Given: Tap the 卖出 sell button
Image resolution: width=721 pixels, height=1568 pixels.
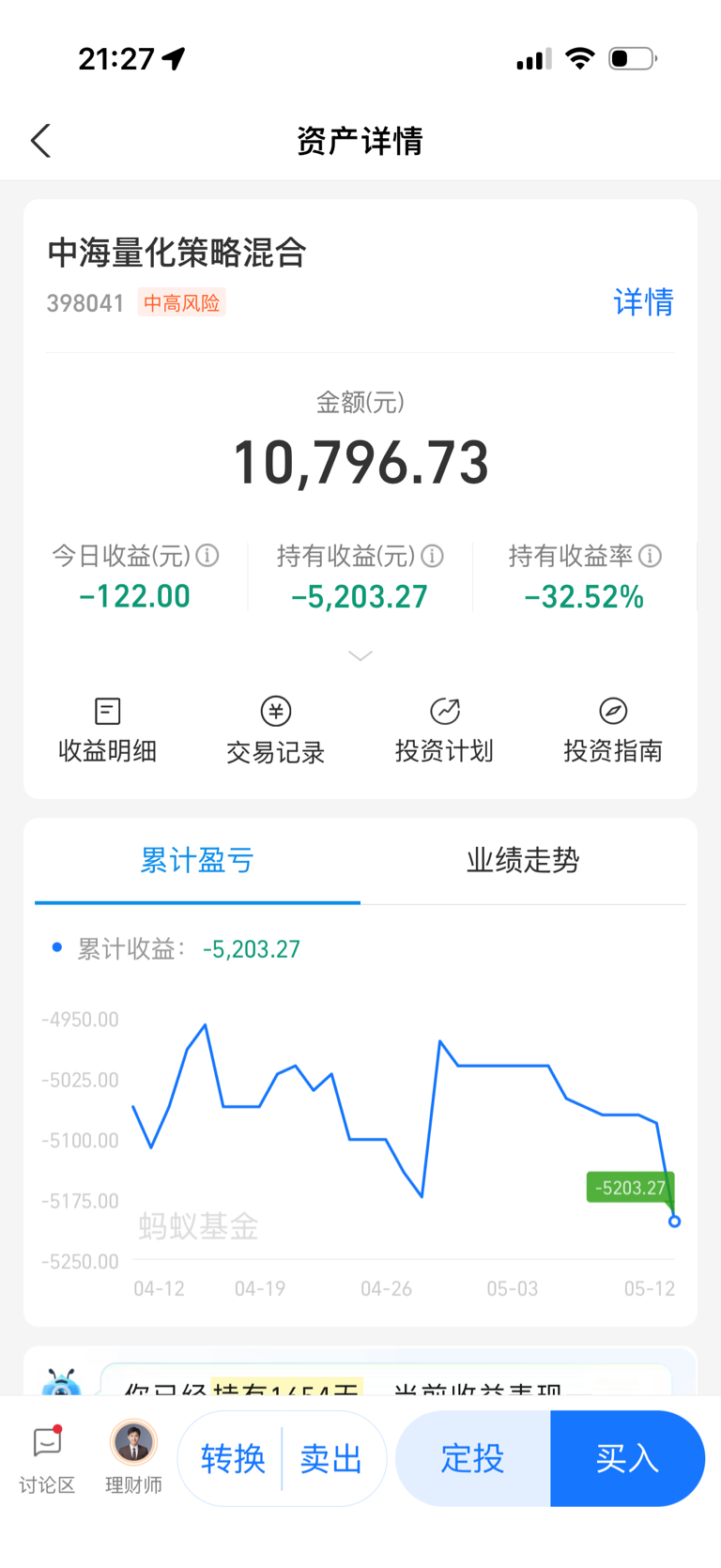Looking at the screenshot, I should click(x=331, y=1459).
